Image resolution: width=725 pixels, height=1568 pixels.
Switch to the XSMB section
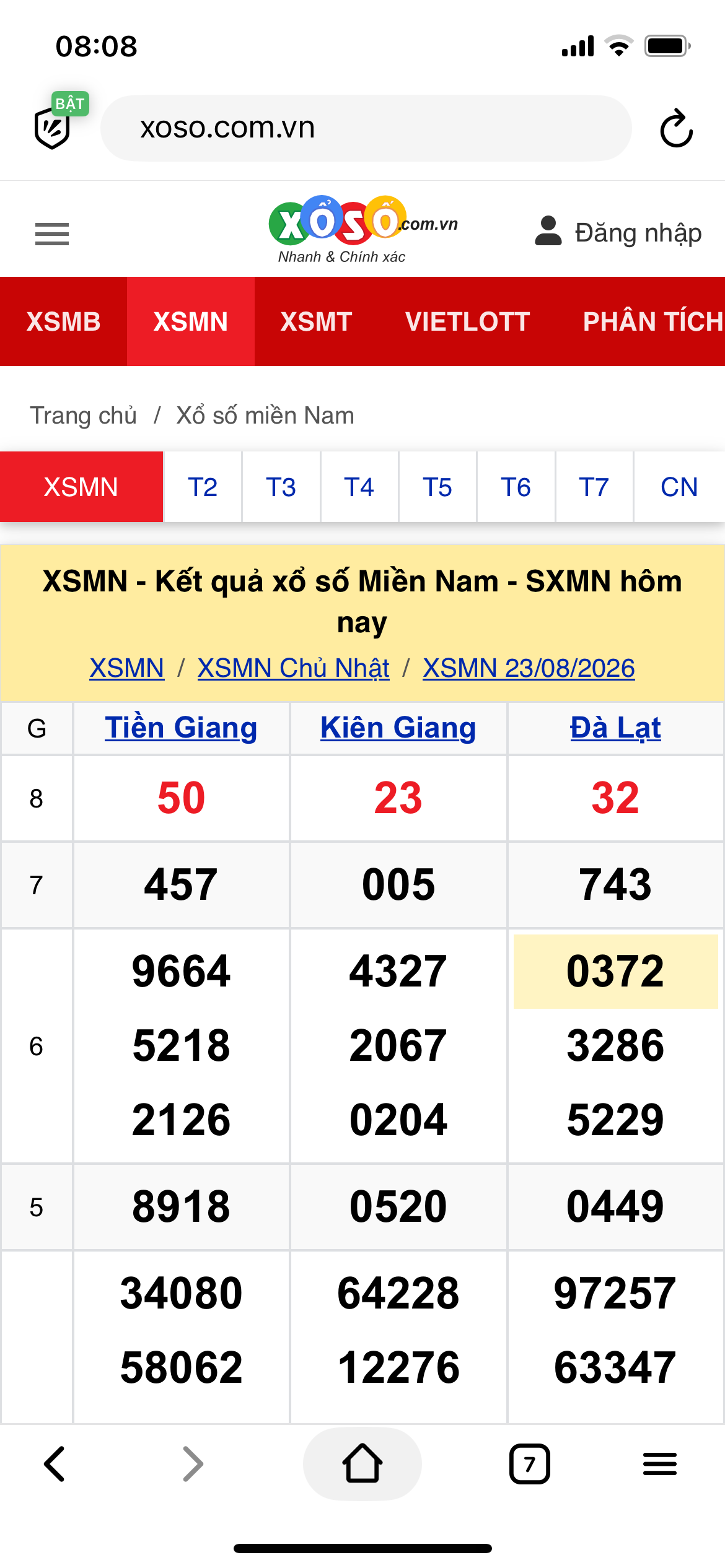[63, 321]
